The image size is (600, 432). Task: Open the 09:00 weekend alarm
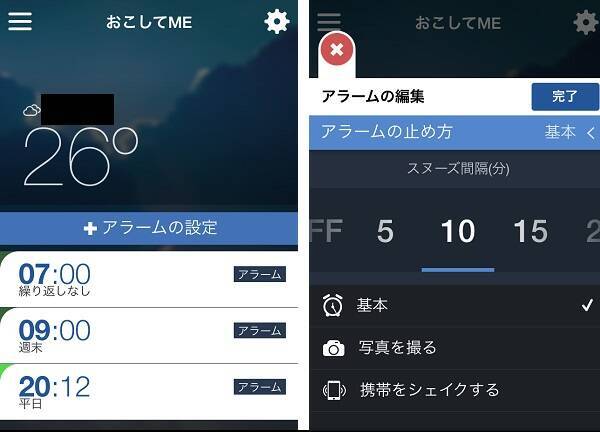(x=150, y=335)
